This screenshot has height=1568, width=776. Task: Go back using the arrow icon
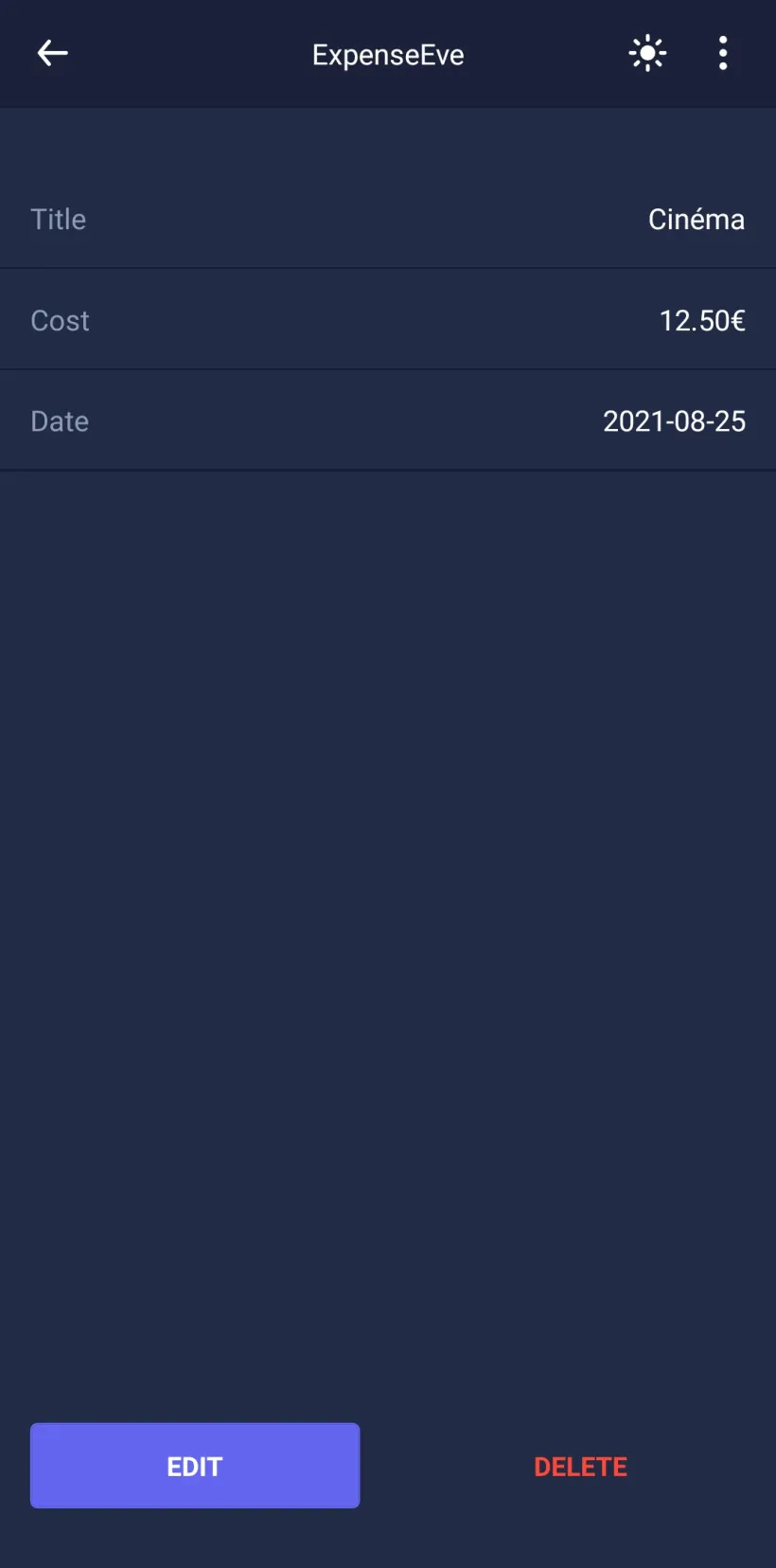click(x=52, y=54)
